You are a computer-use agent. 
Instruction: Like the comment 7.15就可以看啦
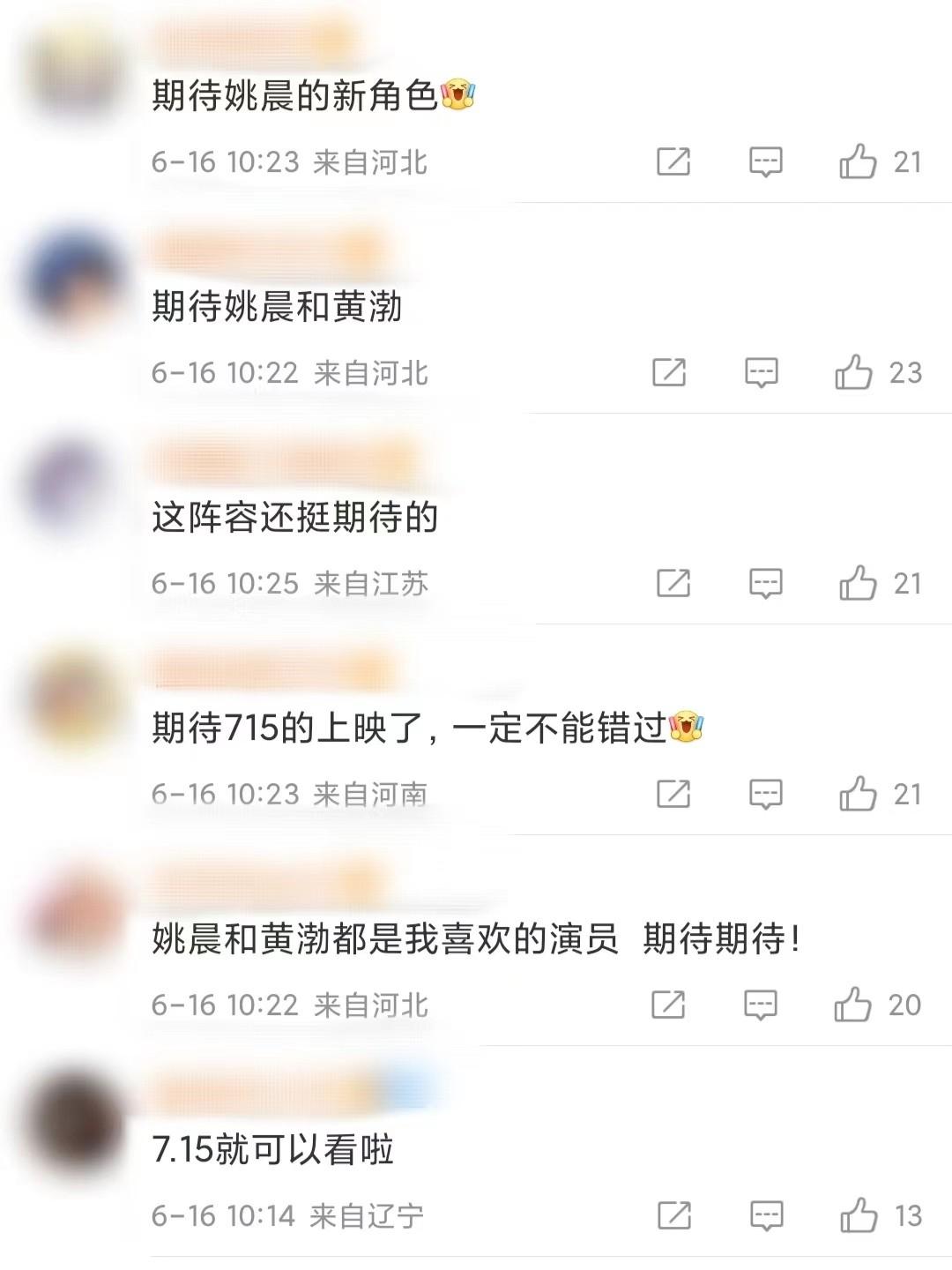[858, 1215]
